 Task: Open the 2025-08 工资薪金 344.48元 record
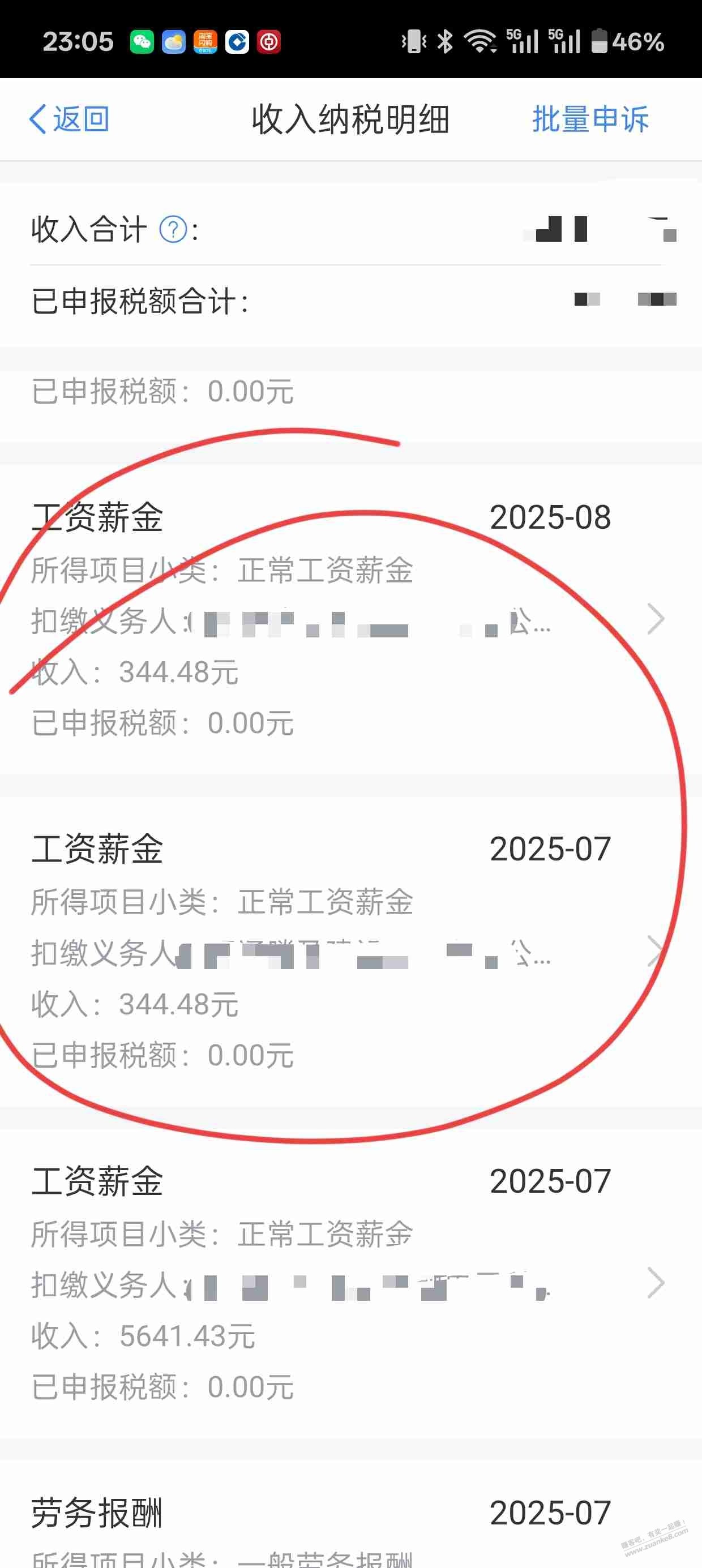tap(350, 620)
